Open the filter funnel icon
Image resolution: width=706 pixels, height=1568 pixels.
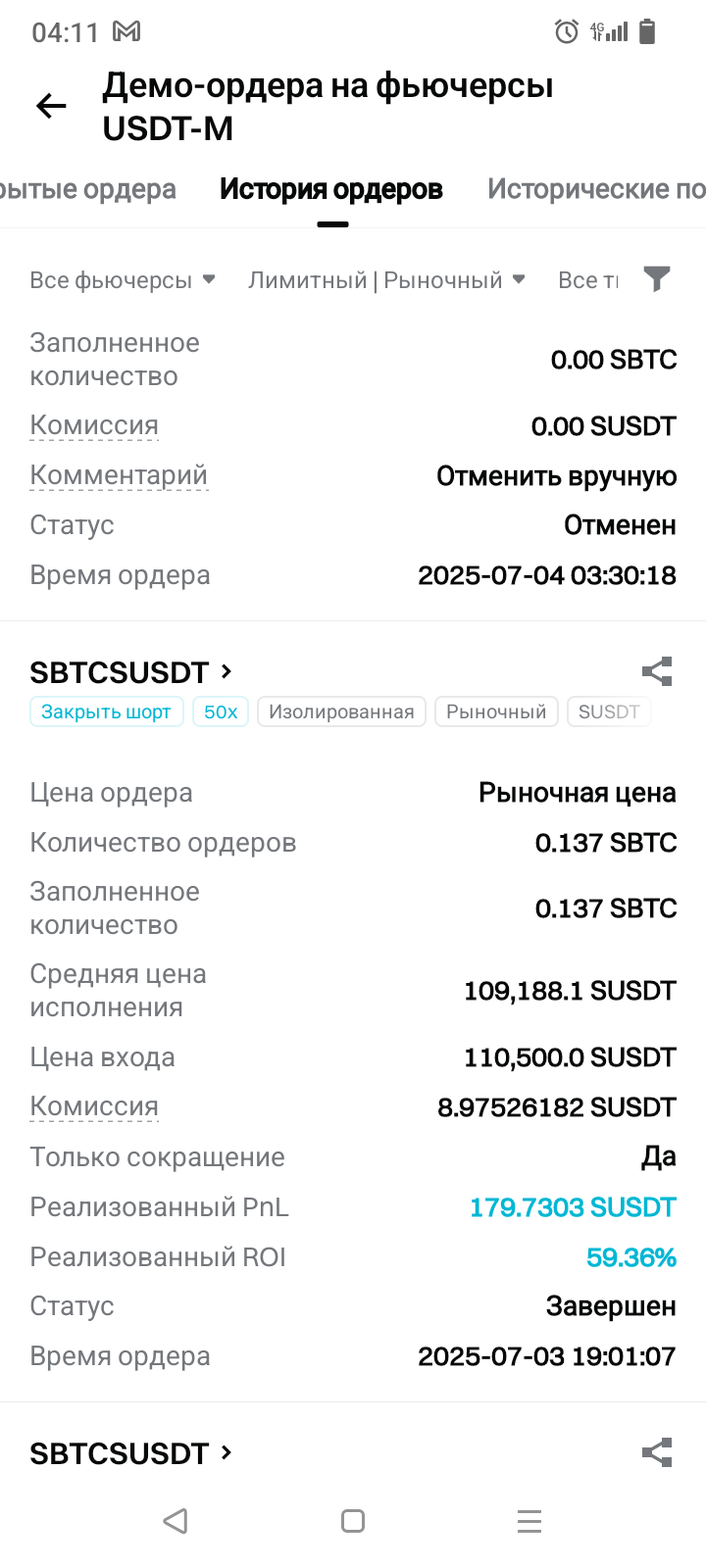pos(657,279)
